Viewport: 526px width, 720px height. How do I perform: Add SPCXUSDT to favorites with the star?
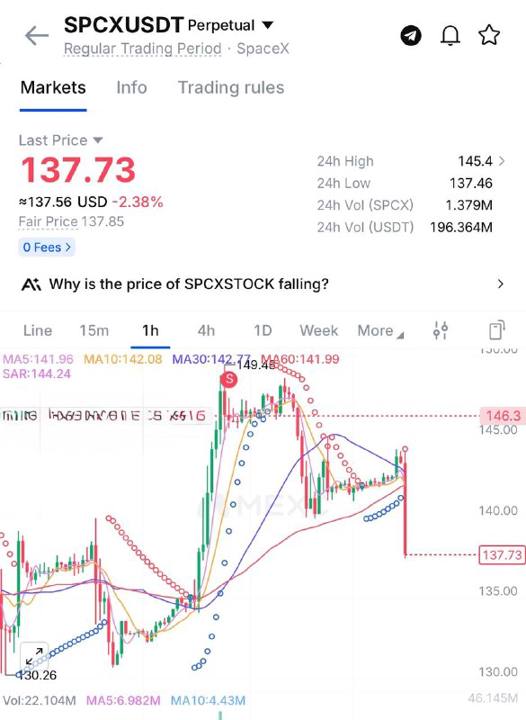point(489,35)
